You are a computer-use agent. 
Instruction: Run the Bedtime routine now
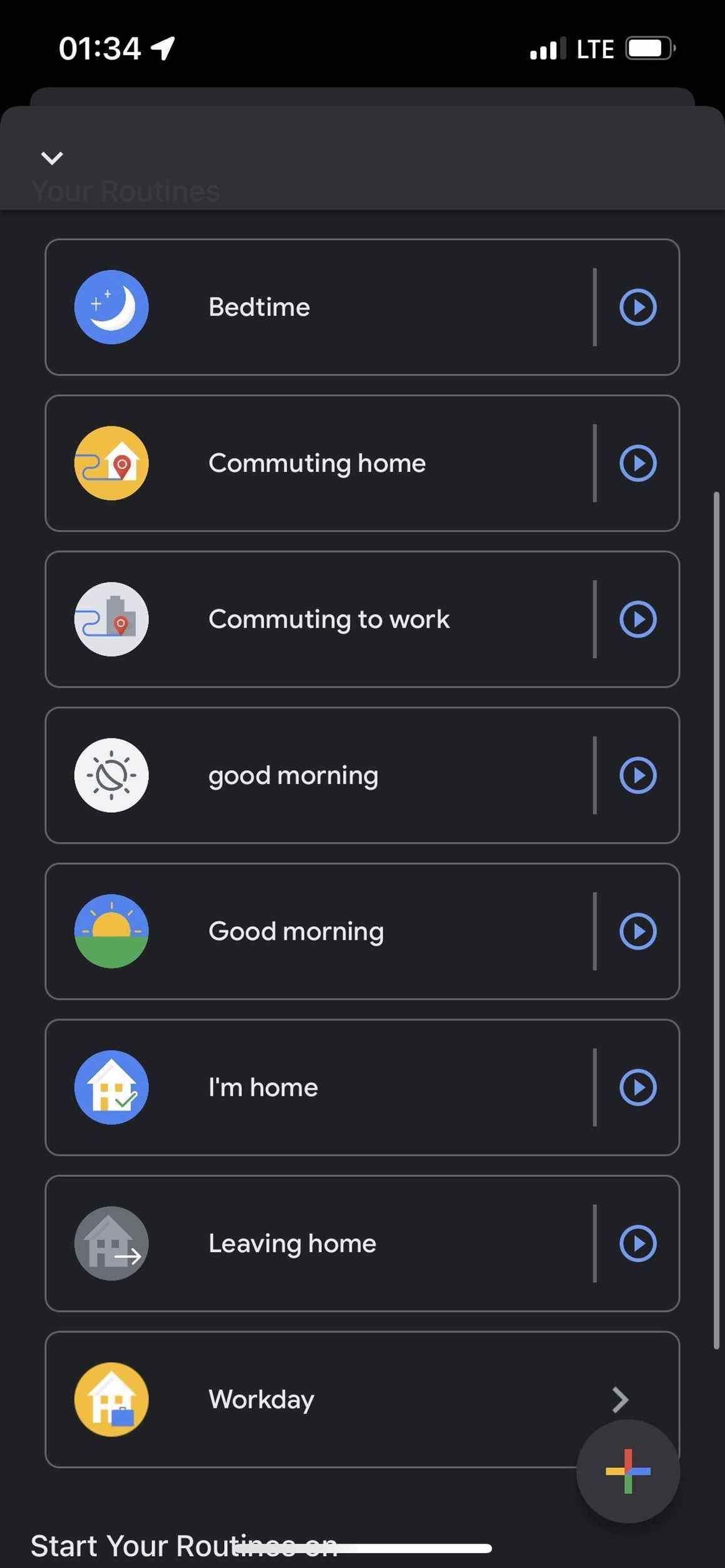pos(638,307)
